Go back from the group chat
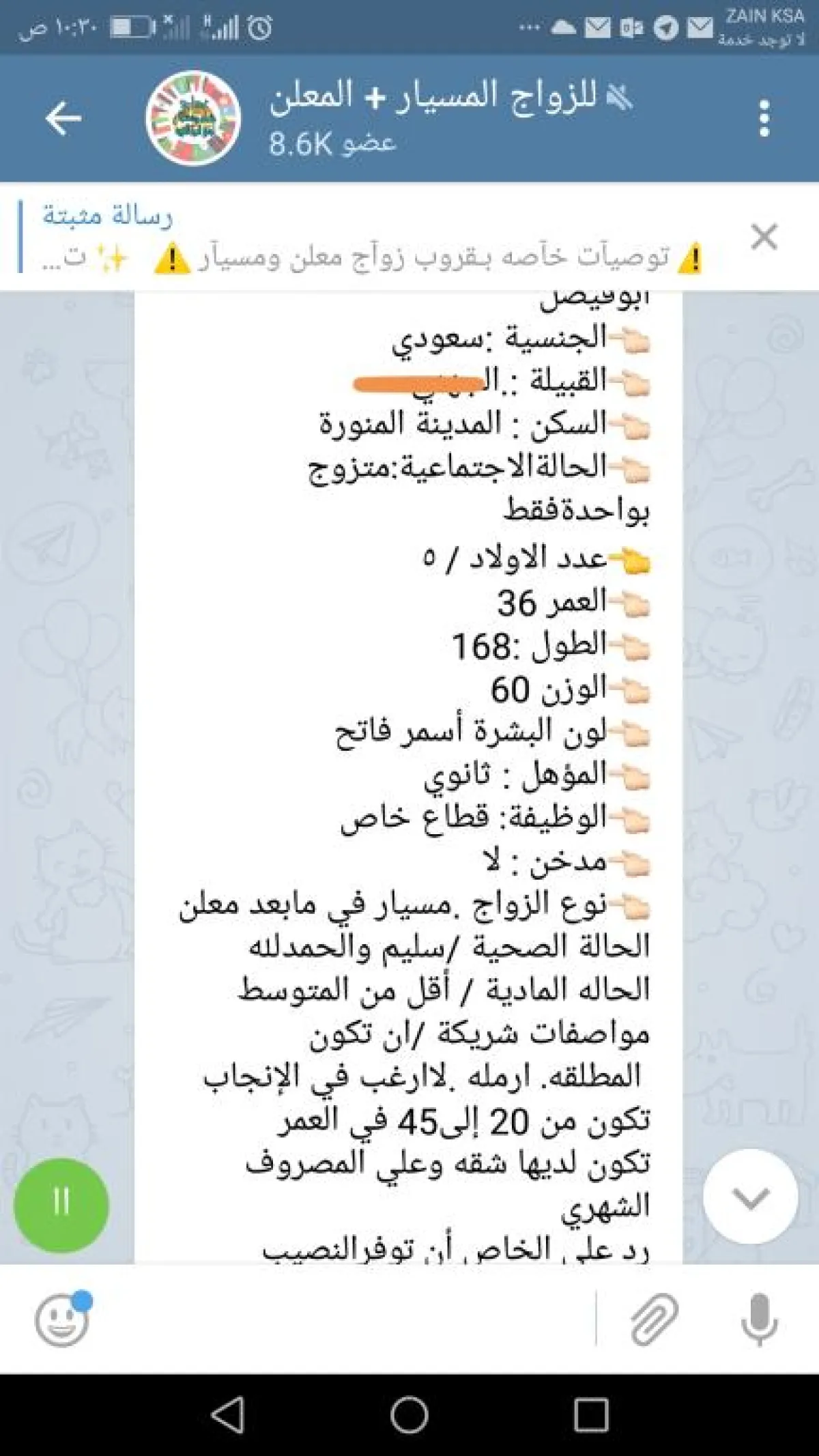The height and width of the screenshot is (1456, 819). coord(63,118)
